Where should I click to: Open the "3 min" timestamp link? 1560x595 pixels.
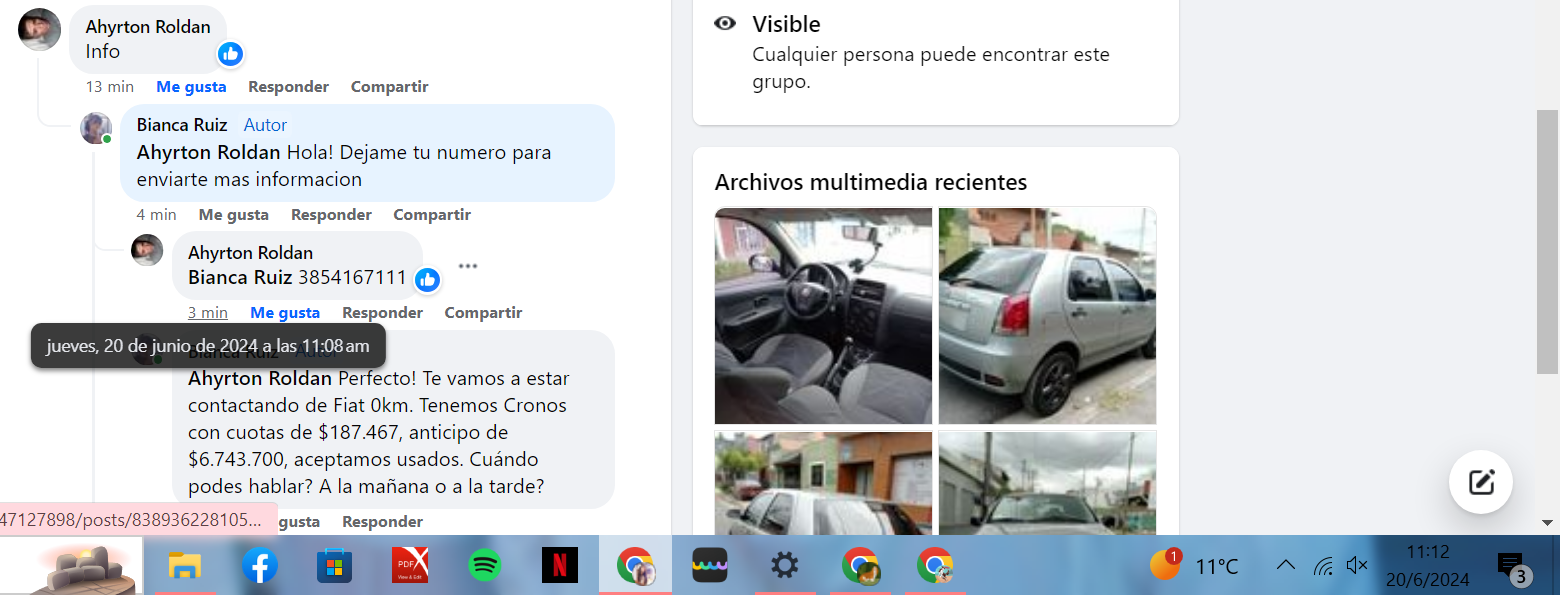[x=207, y=313]
